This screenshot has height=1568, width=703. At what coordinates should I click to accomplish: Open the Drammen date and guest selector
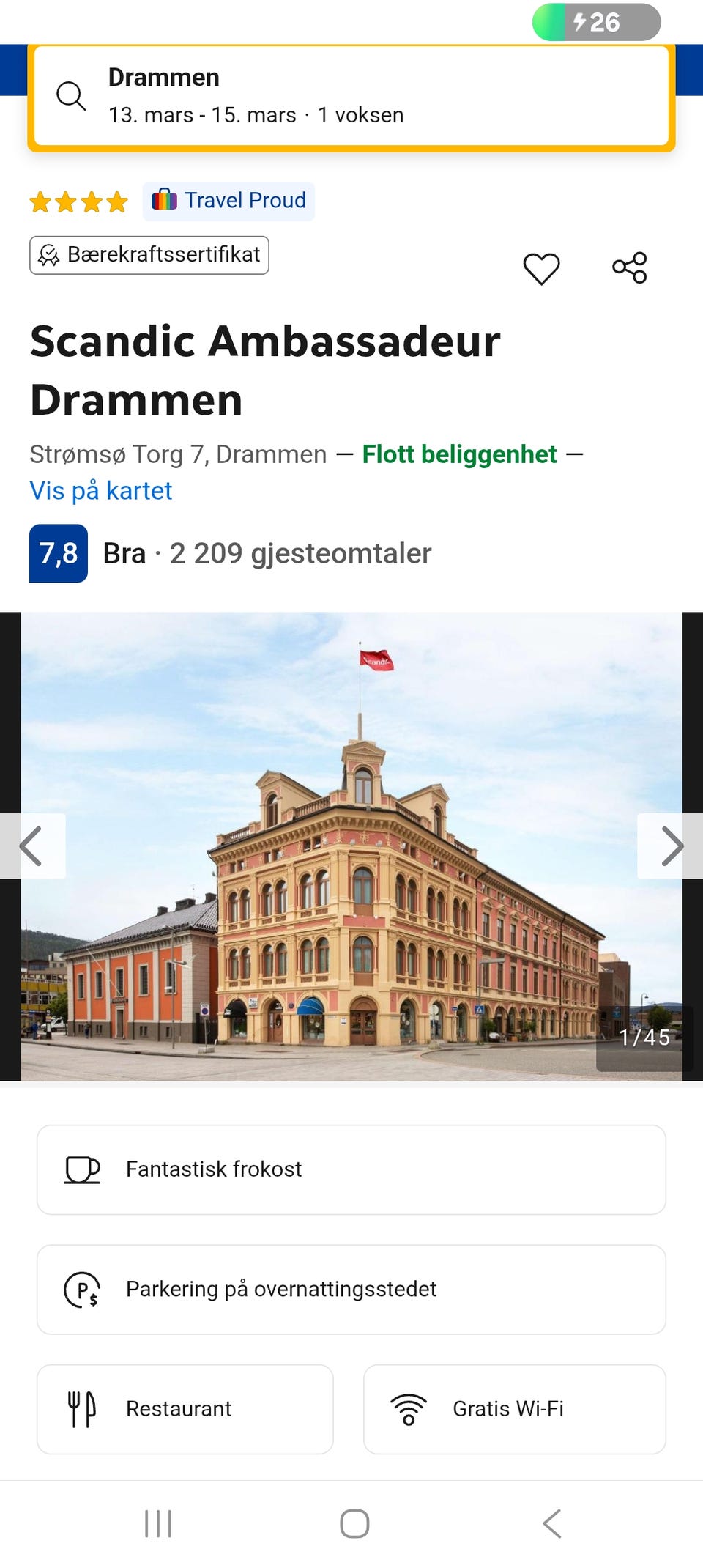click(x=351, y=95)
